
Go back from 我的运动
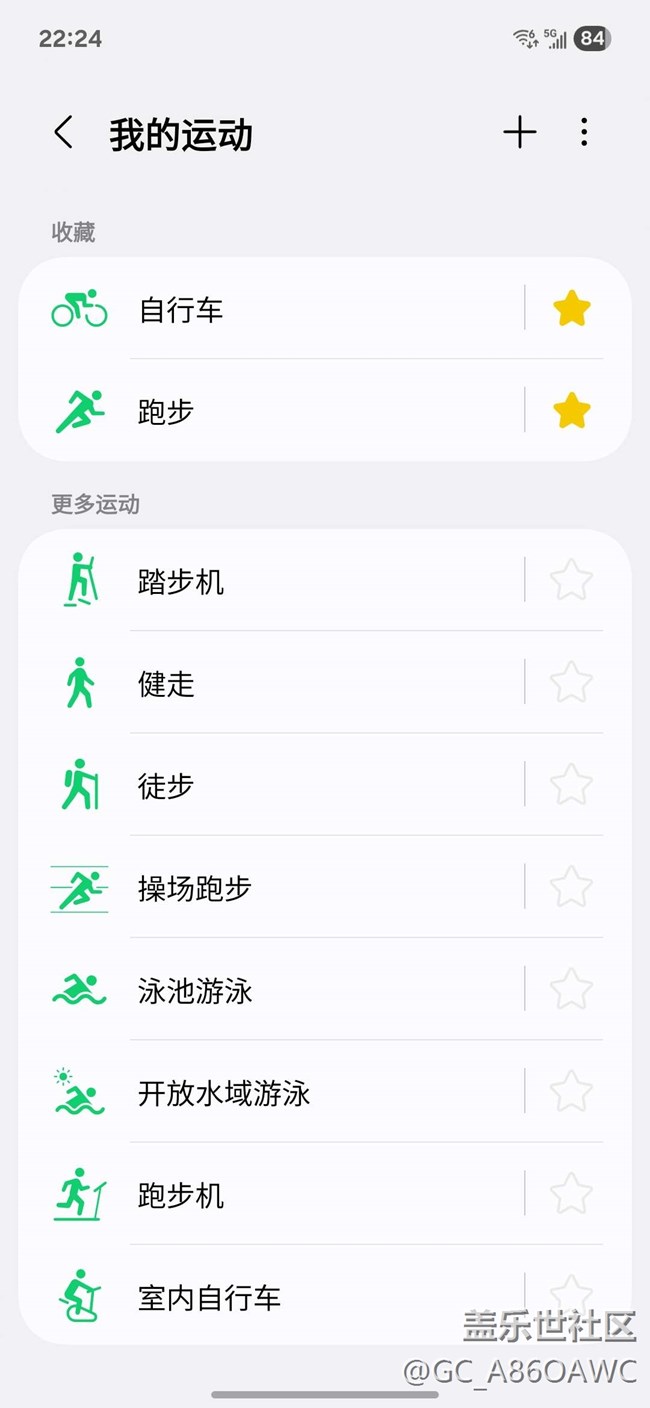(64, 133)
